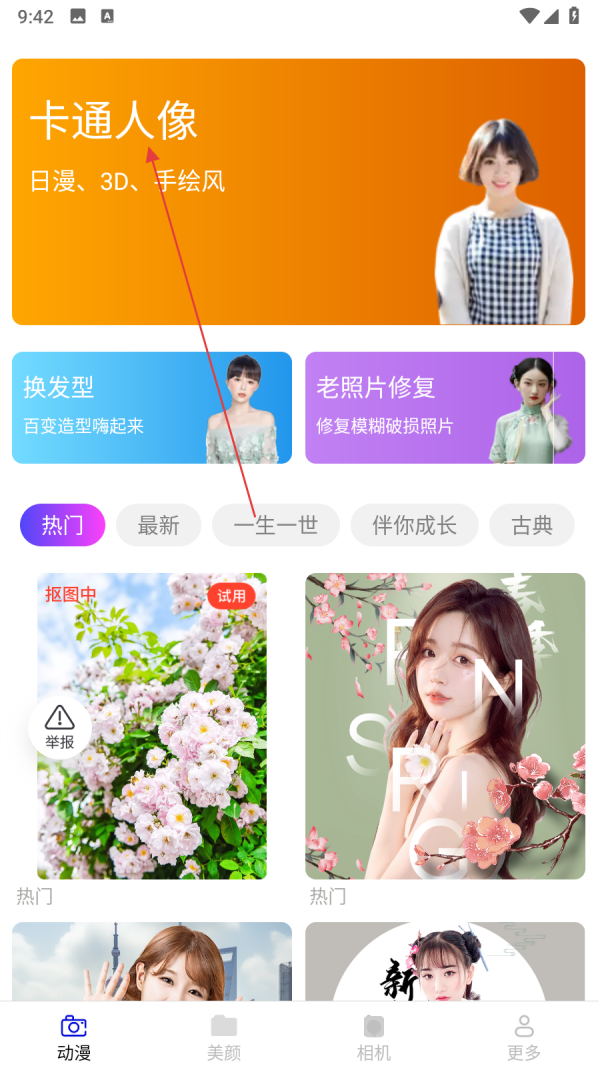Open the 换发型 hairstyle change card
The width and height of the screenshot is (600, 1066).
152,408
